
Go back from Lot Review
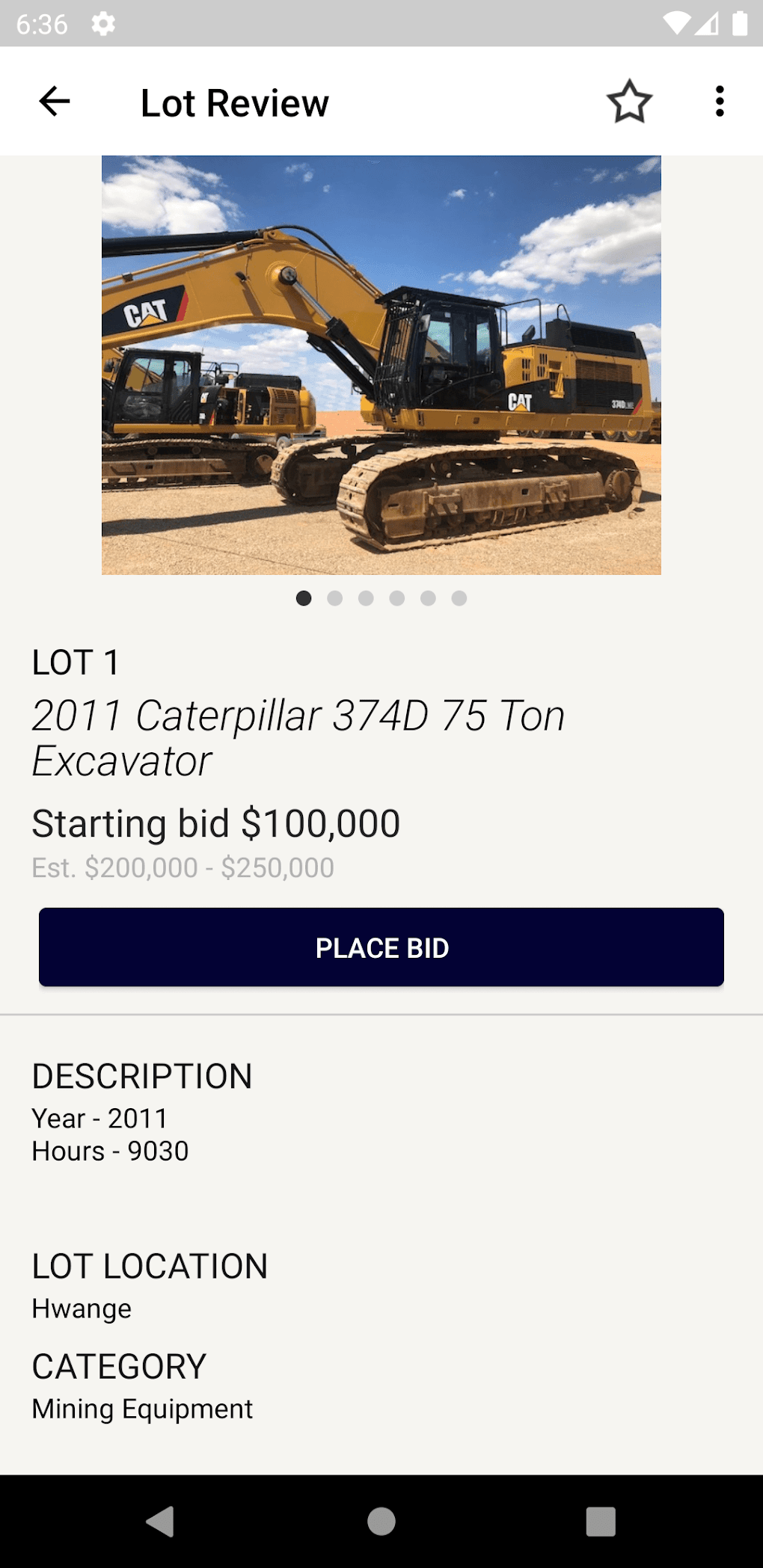[x=55, y=102]
